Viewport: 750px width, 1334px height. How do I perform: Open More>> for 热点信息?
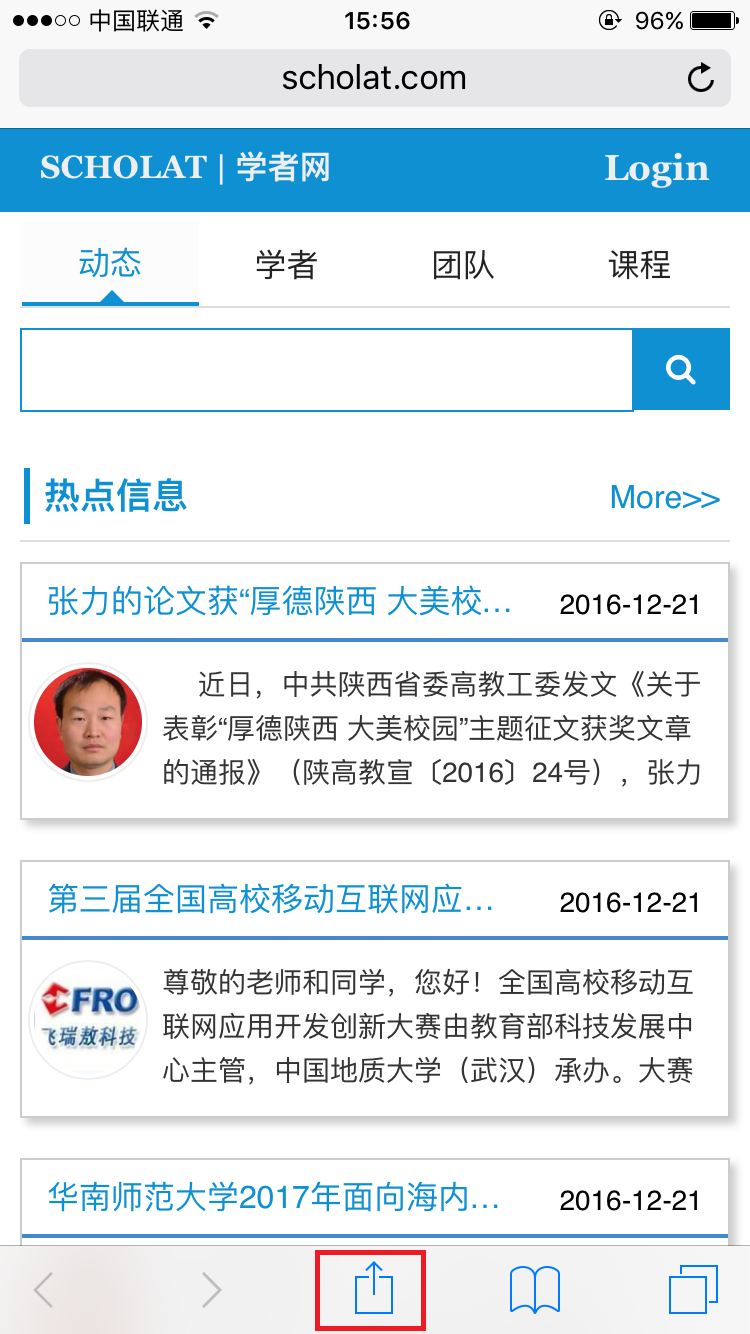pyautogui.click(x=664, y=497)
